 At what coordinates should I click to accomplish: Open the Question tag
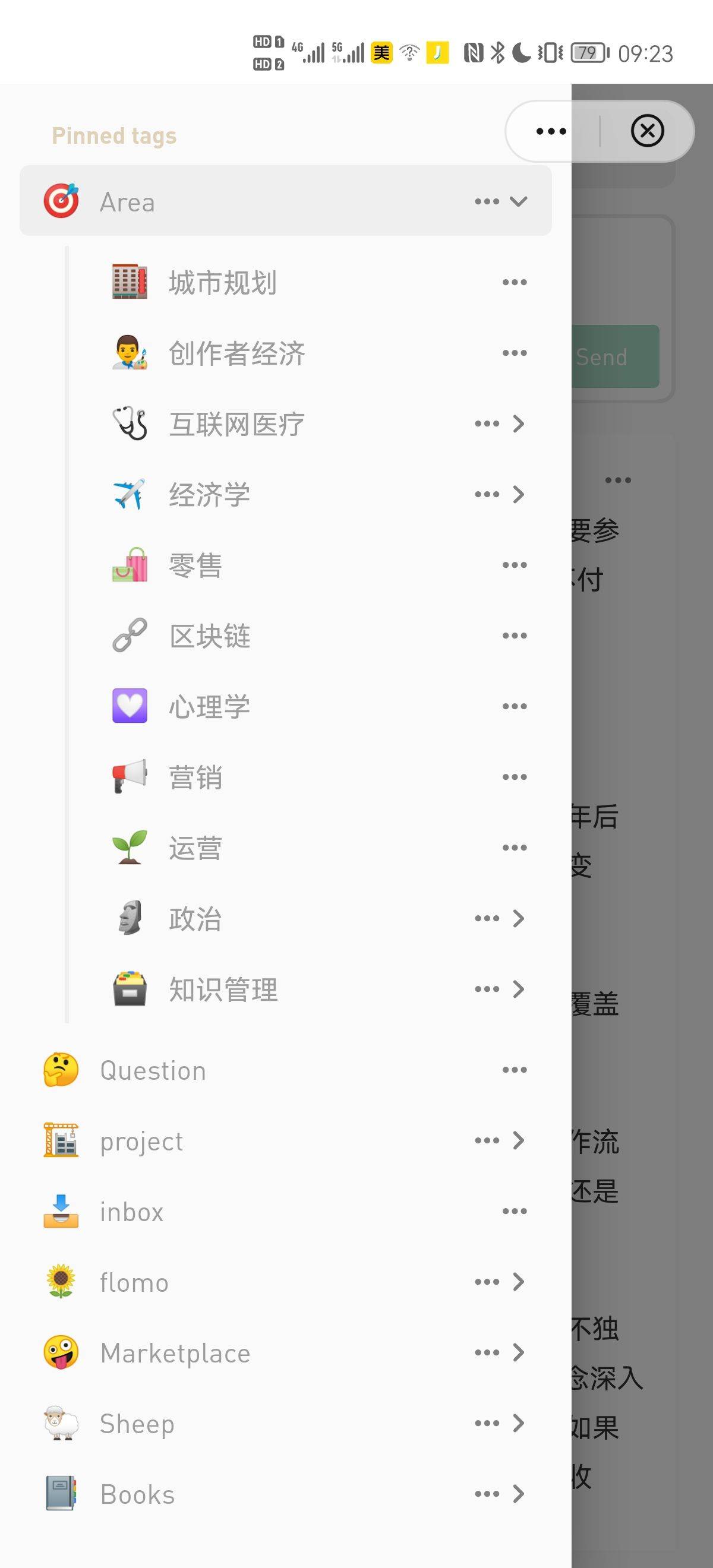tap(153, 1070)
